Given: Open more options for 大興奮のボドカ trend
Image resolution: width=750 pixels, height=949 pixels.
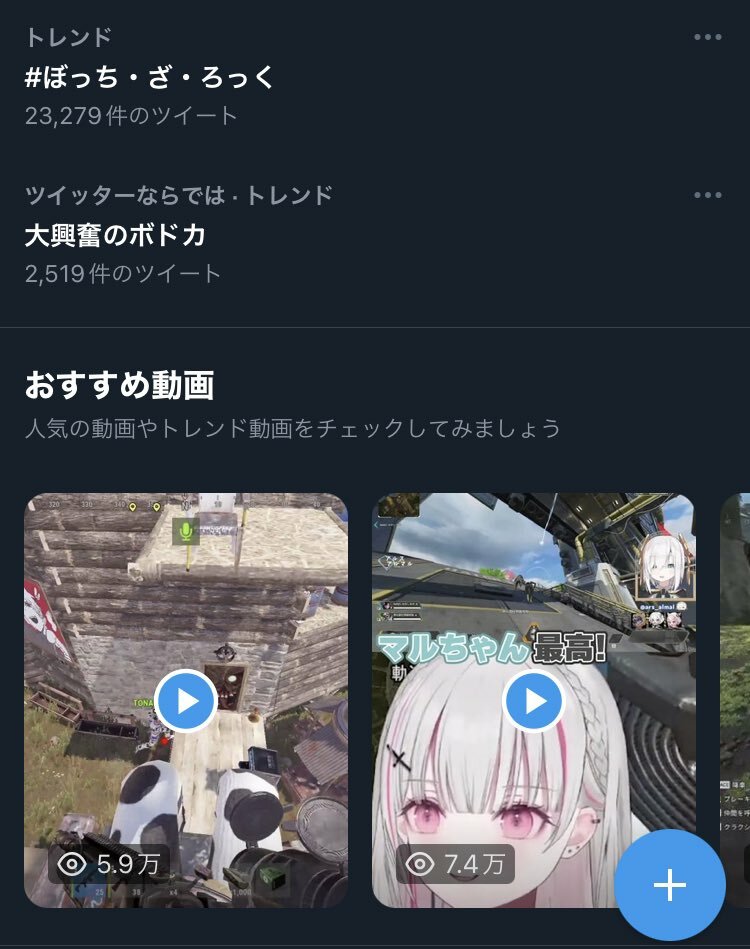Looking at the screenshot, I should pos(707,195).
